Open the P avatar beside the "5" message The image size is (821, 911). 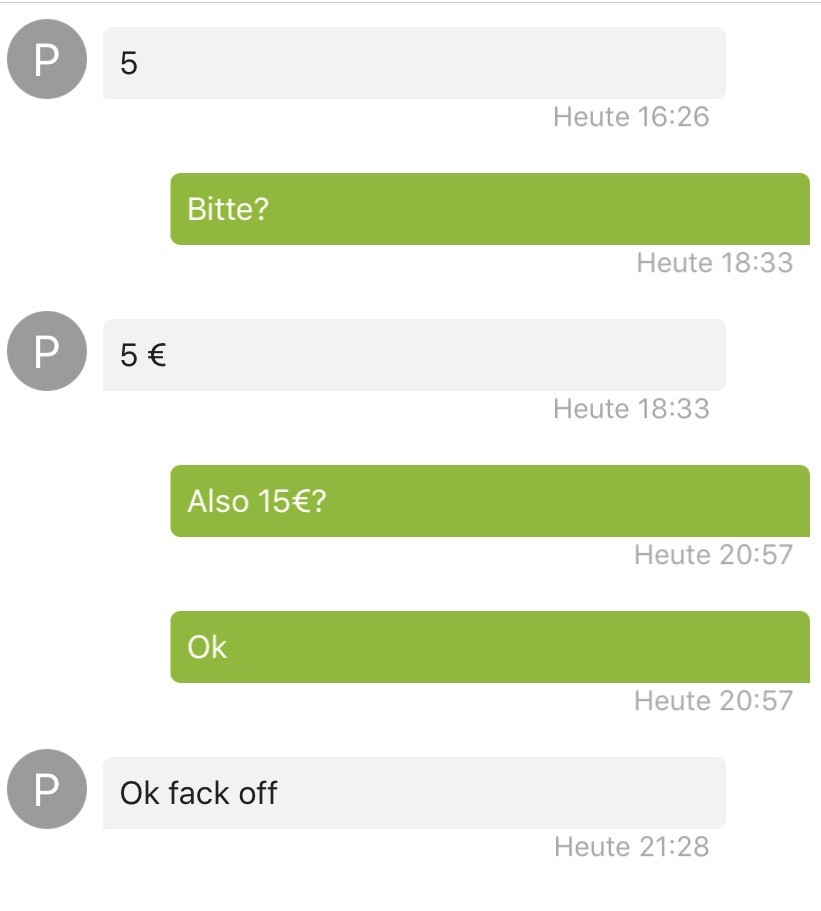[x=47, y=60]
